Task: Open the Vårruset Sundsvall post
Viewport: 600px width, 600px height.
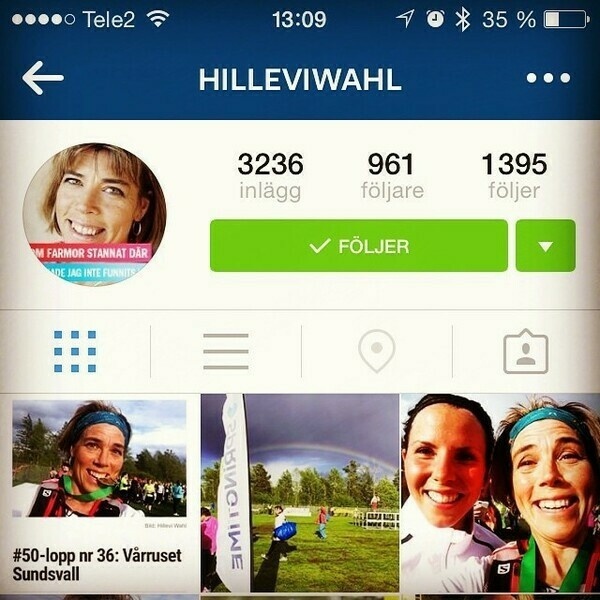Action: point(99,495)
